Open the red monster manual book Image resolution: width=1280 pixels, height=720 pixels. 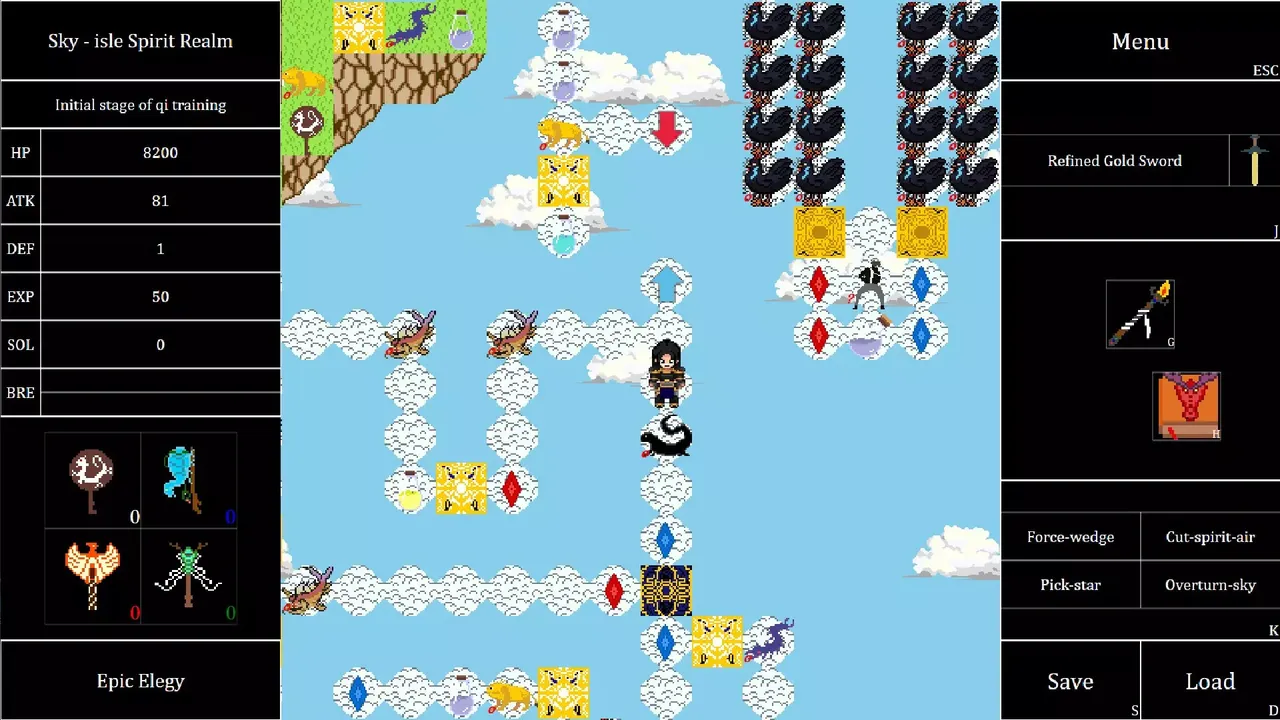[1186, 406]
